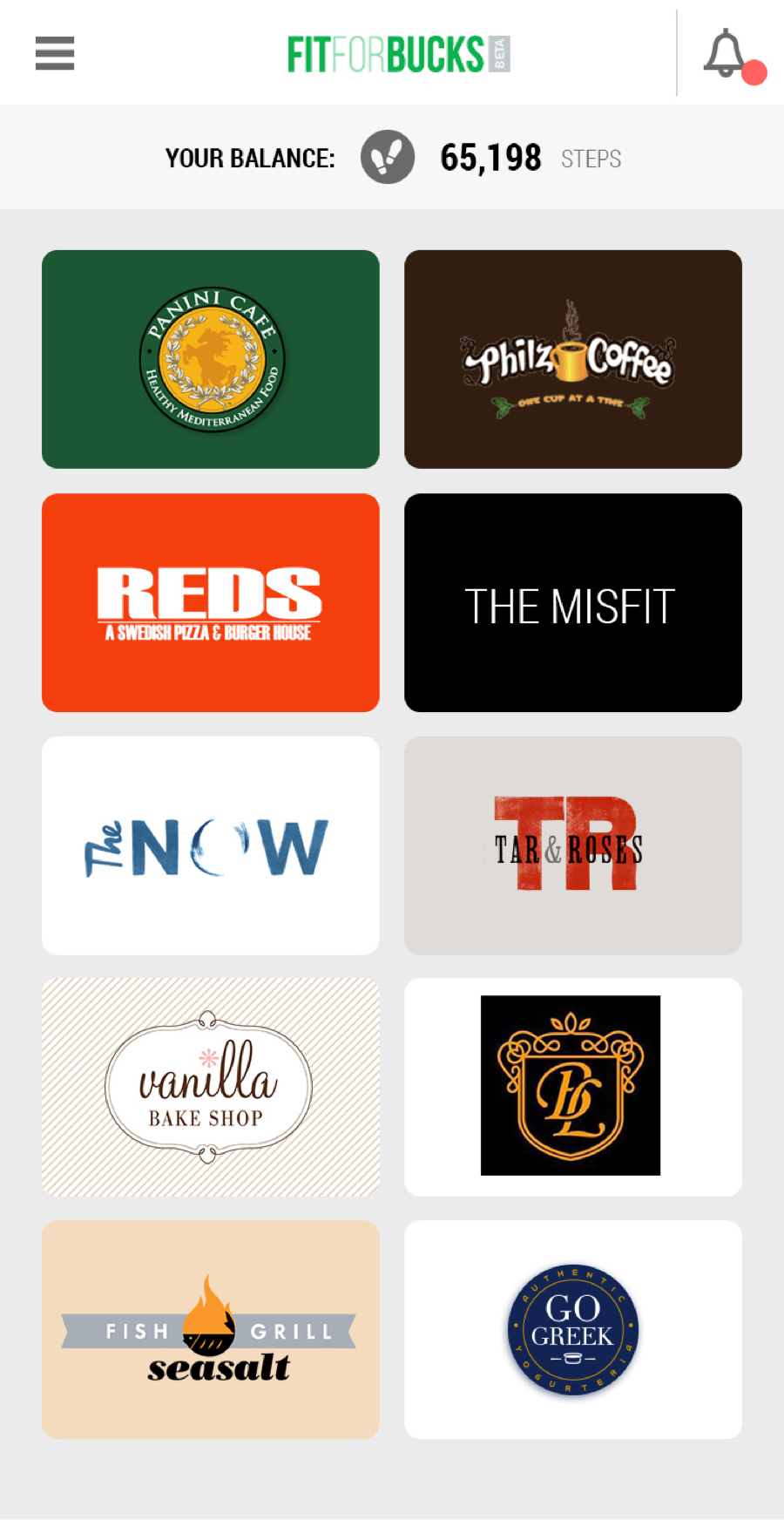Open the REDS pizza and burger card
Image resolution: width=784 pixels, height=1520 pixels.
click(211, 602)
